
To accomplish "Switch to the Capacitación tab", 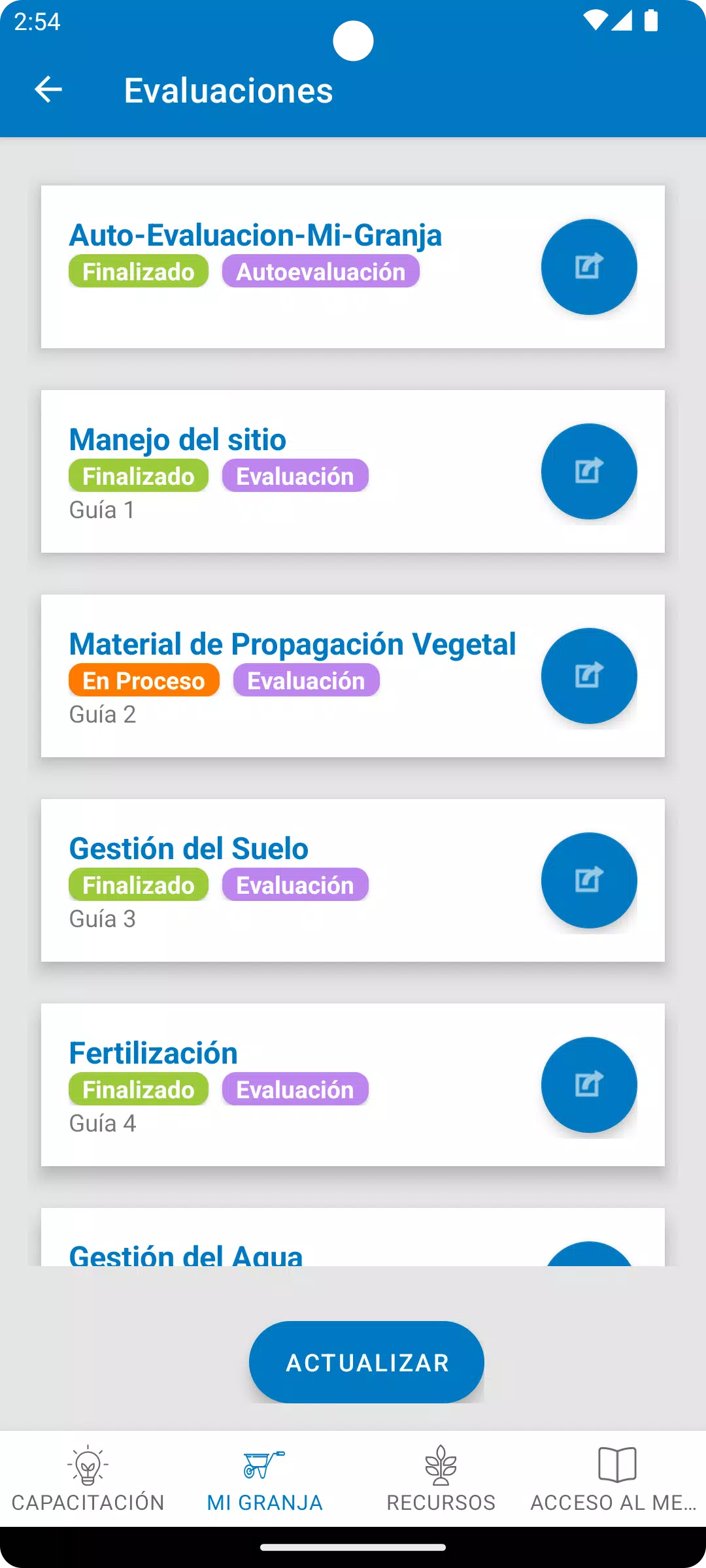I will coord(88,1479).
